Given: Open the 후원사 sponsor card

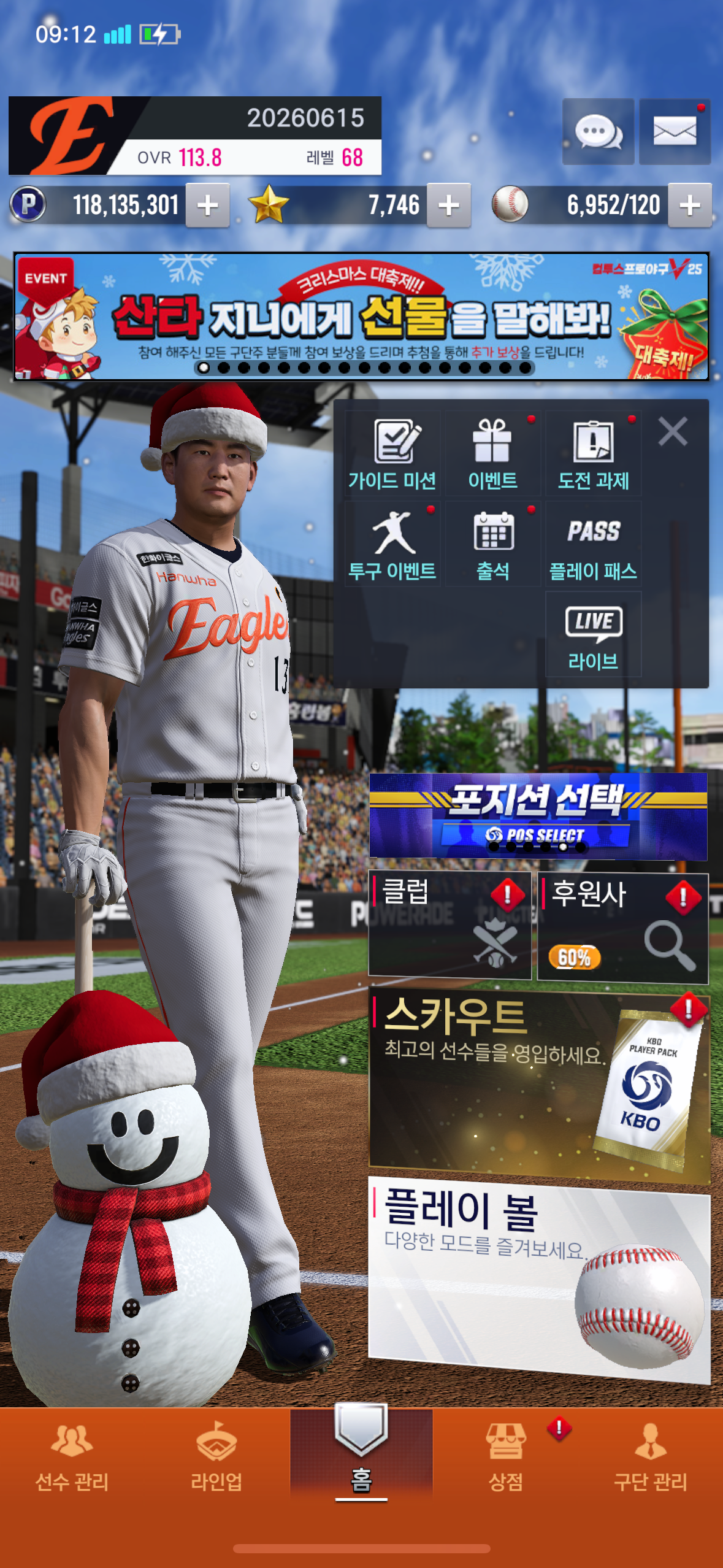Looking at the screenshot, I should click(x=622, y=928).
